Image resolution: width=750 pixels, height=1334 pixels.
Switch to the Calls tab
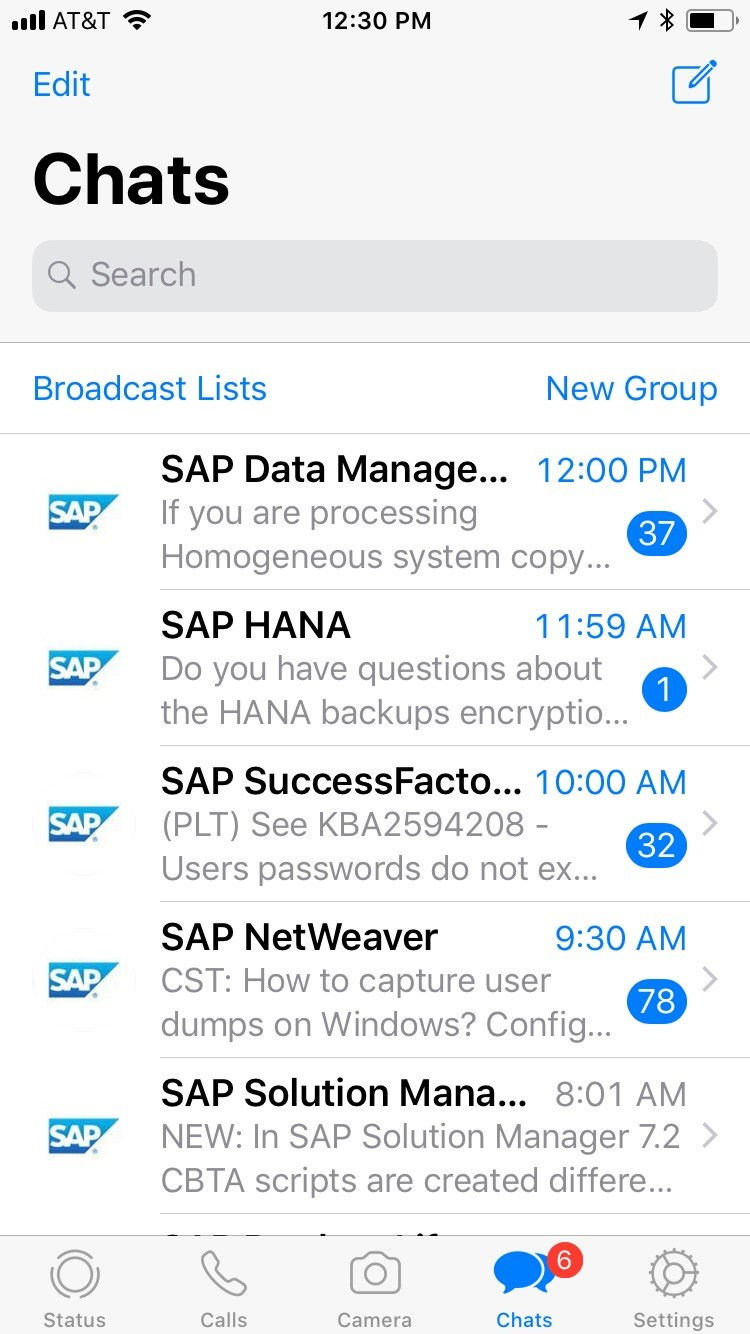click(224, 1288)
